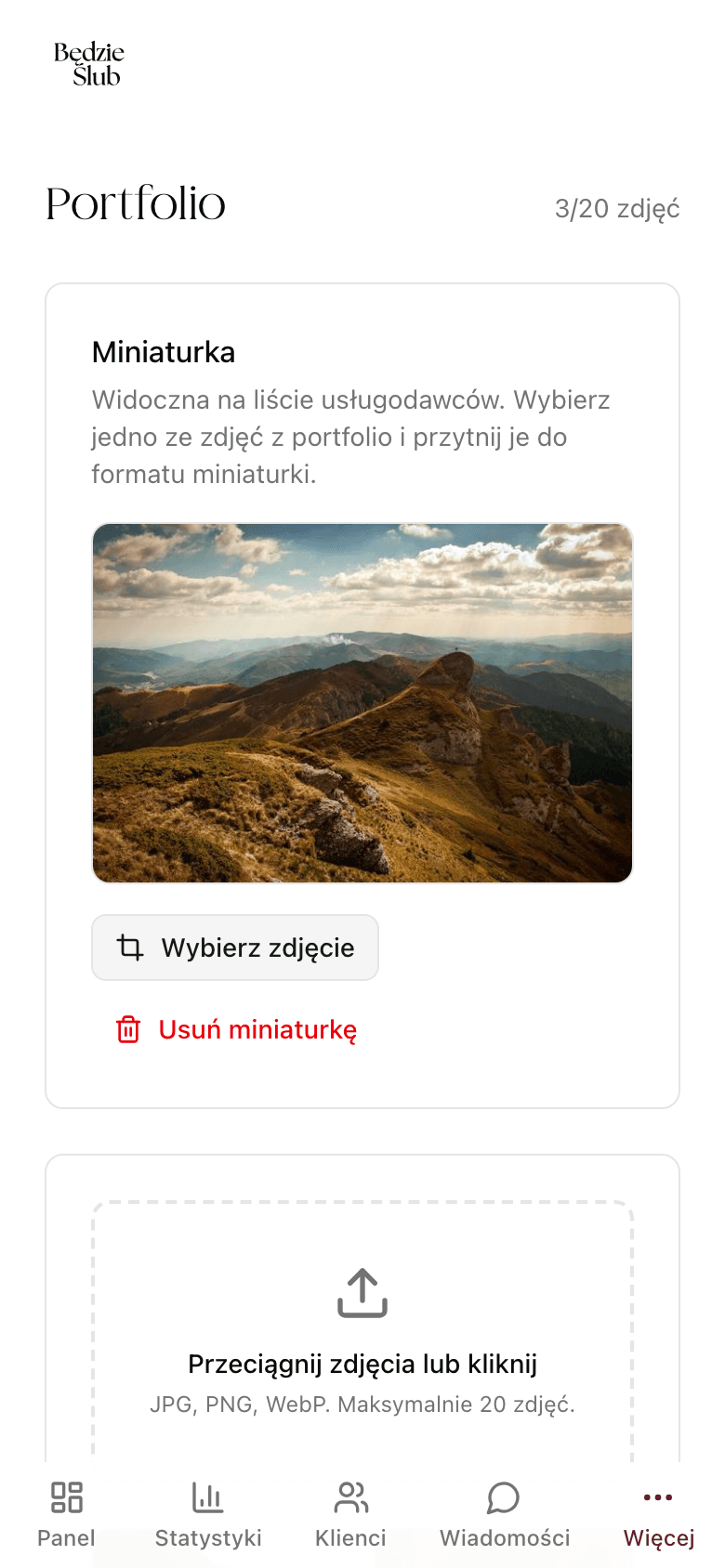Select the Panel grid icon in bottom navigation
This screenshot has width=725, height=1568.
[x=65, y=1496]
